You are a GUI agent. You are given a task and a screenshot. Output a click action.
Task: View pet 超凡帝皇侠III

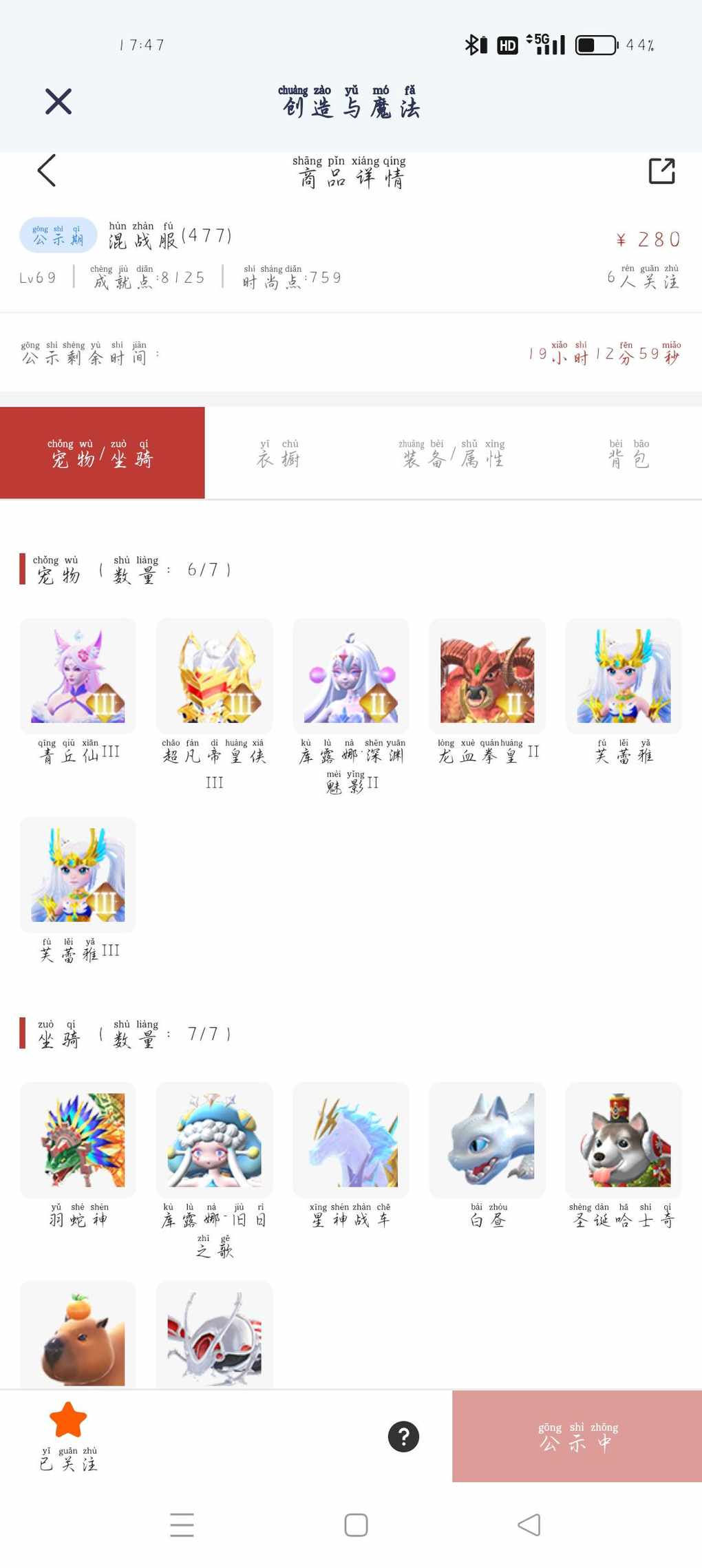(x=214, y=676)
